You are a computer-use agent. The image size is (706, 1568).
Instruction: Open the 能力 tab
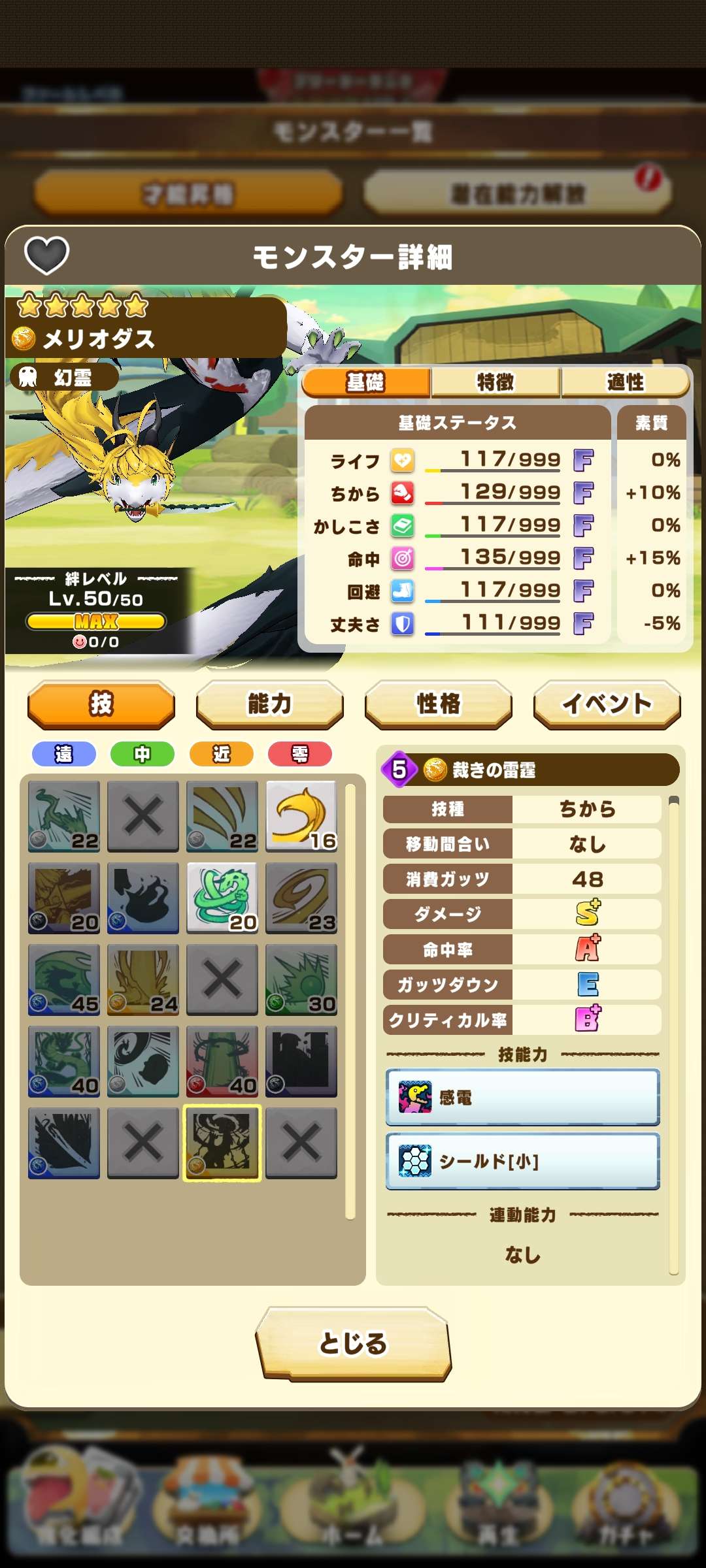(269, 704)
